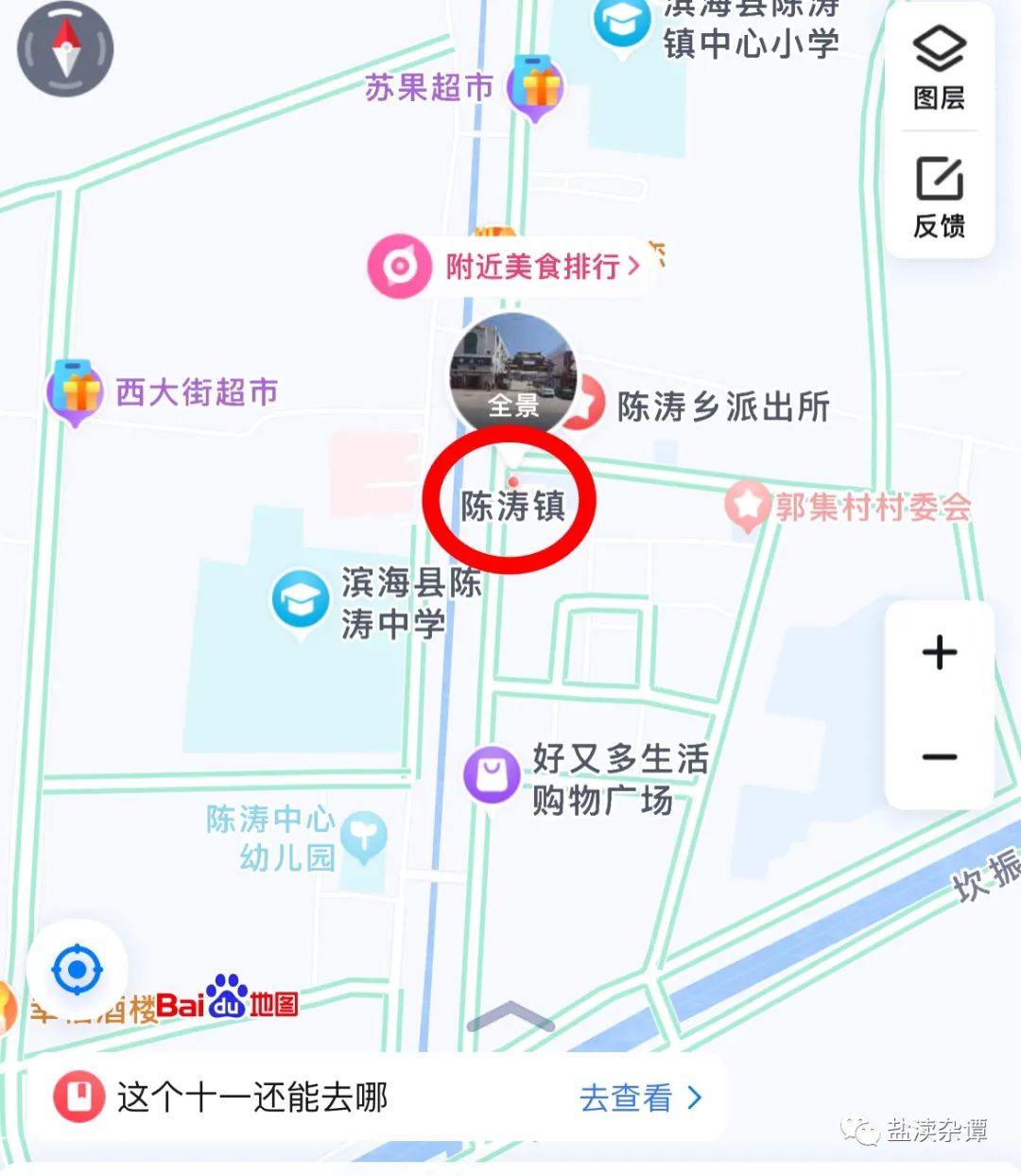Tap 去查看 on the 十一 travel banner
Viewport: 1021px width, 1176px height.
tap(640, 1098)
